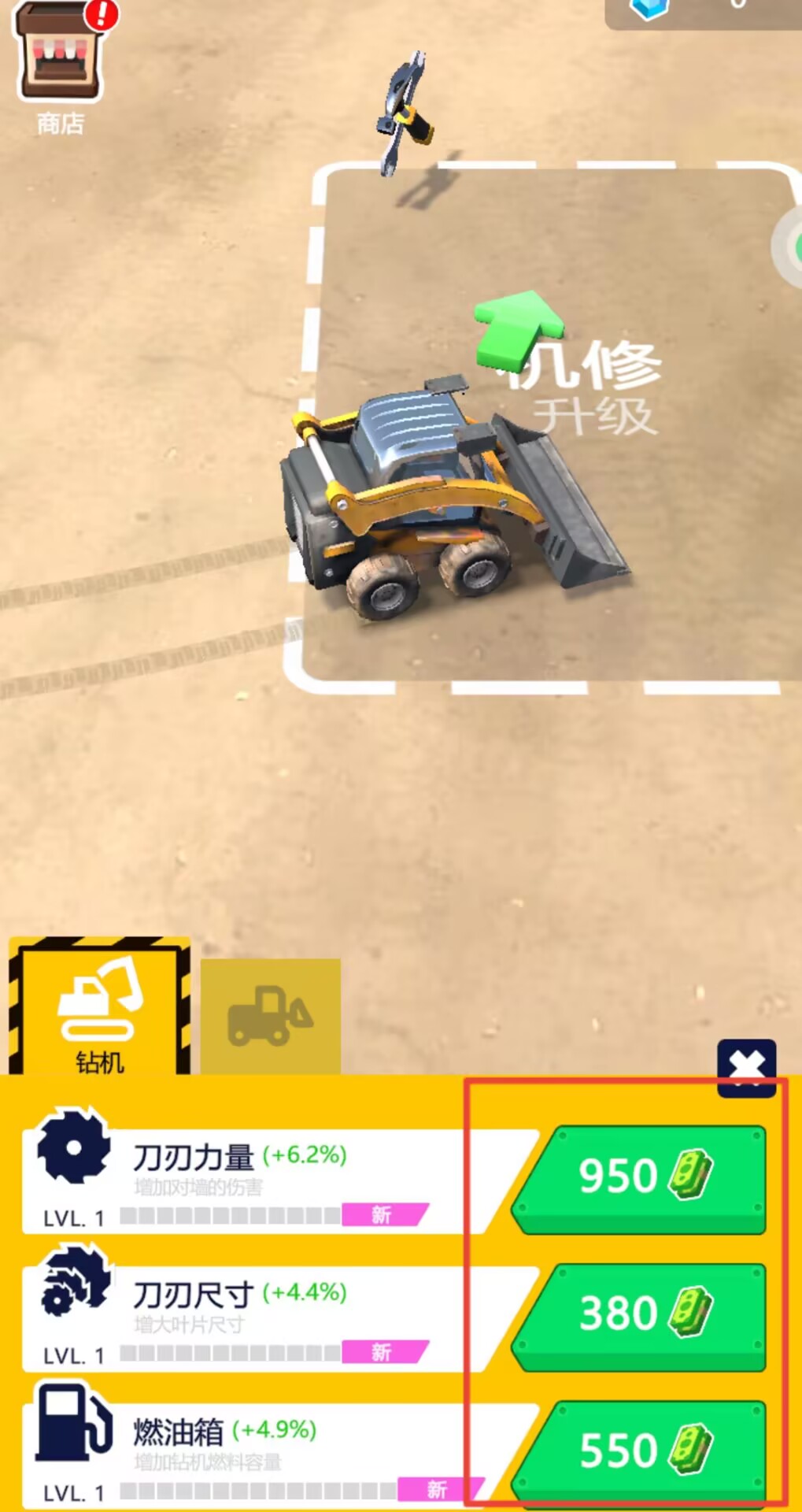Switch to the 钻机 drill tab
Screen dimensions: 802x1512
[x=99, y=1014]
